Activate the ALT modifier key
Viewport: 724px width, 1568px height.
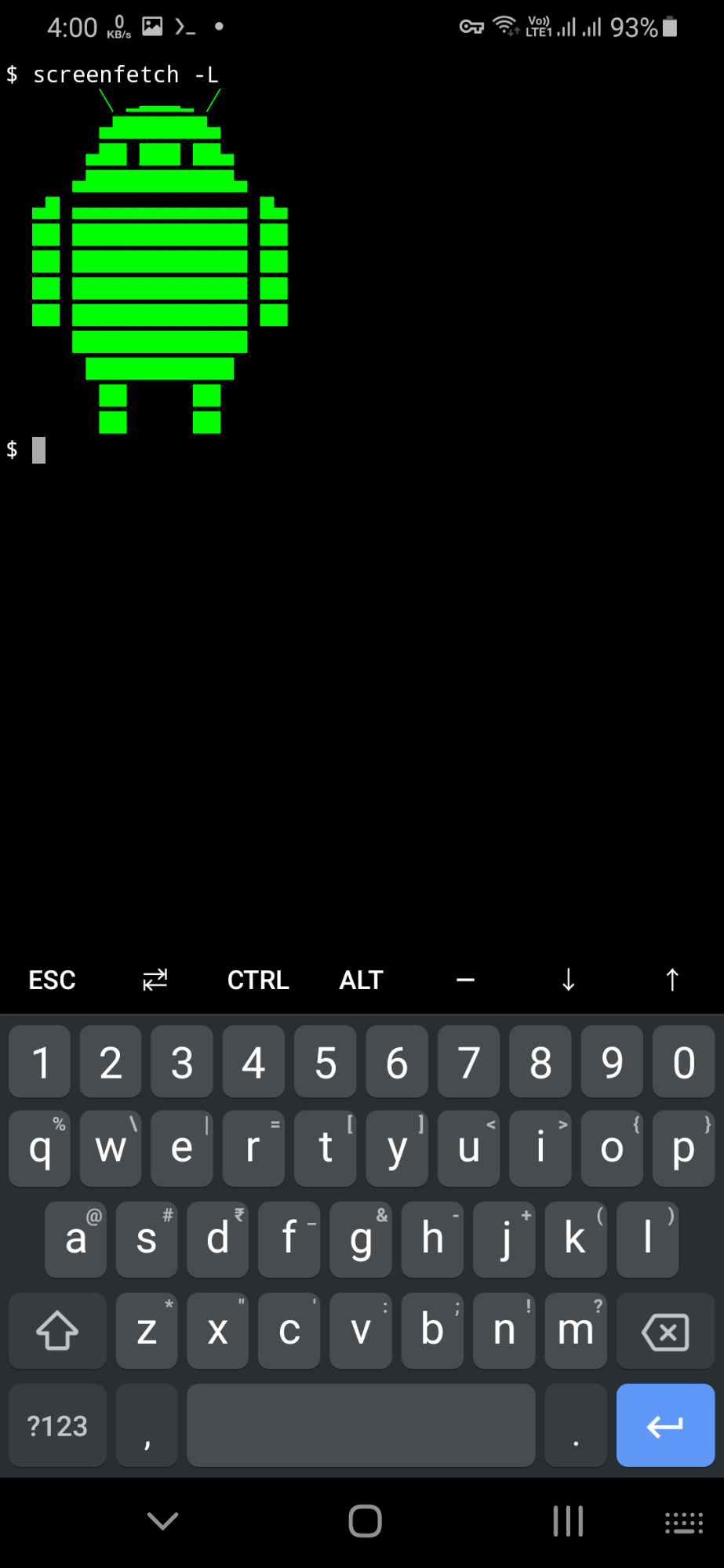point(361,980)
